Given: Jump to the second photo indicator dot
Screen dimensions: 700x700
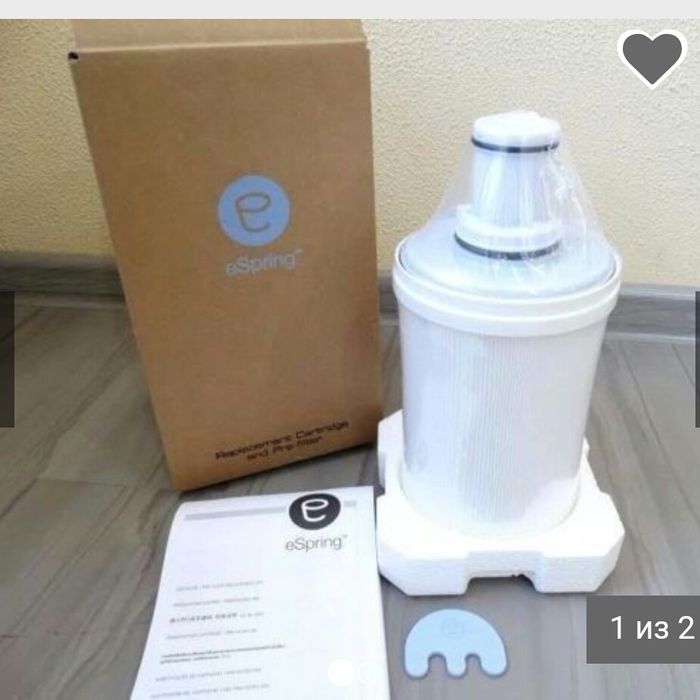Looking at the screenshot, I should (370, 673).
